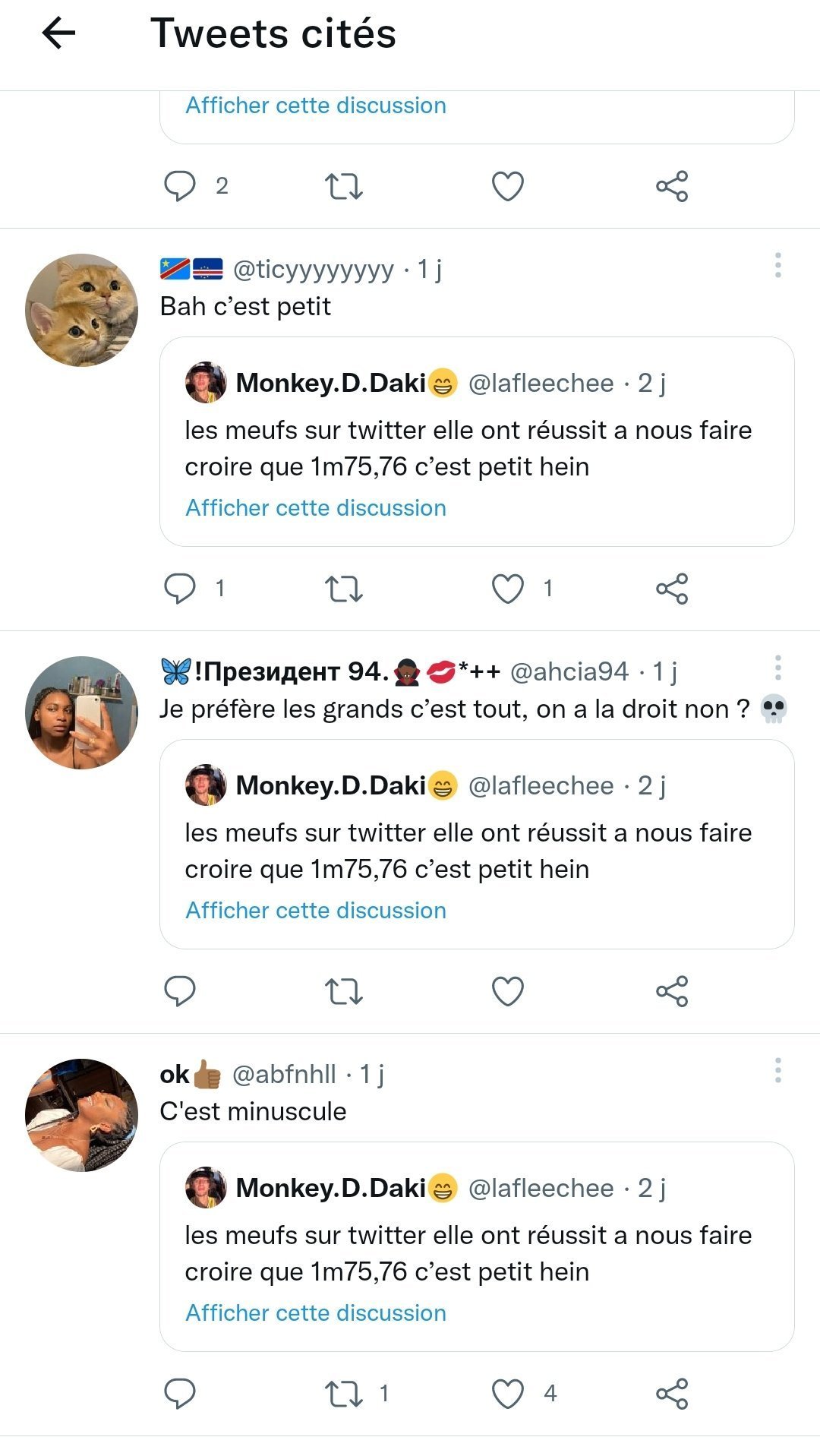This screenshot has height=1456, width=820.
Task: Reply to the tweet "Bah c'est petit"
Action: click(x=180, y=589)
